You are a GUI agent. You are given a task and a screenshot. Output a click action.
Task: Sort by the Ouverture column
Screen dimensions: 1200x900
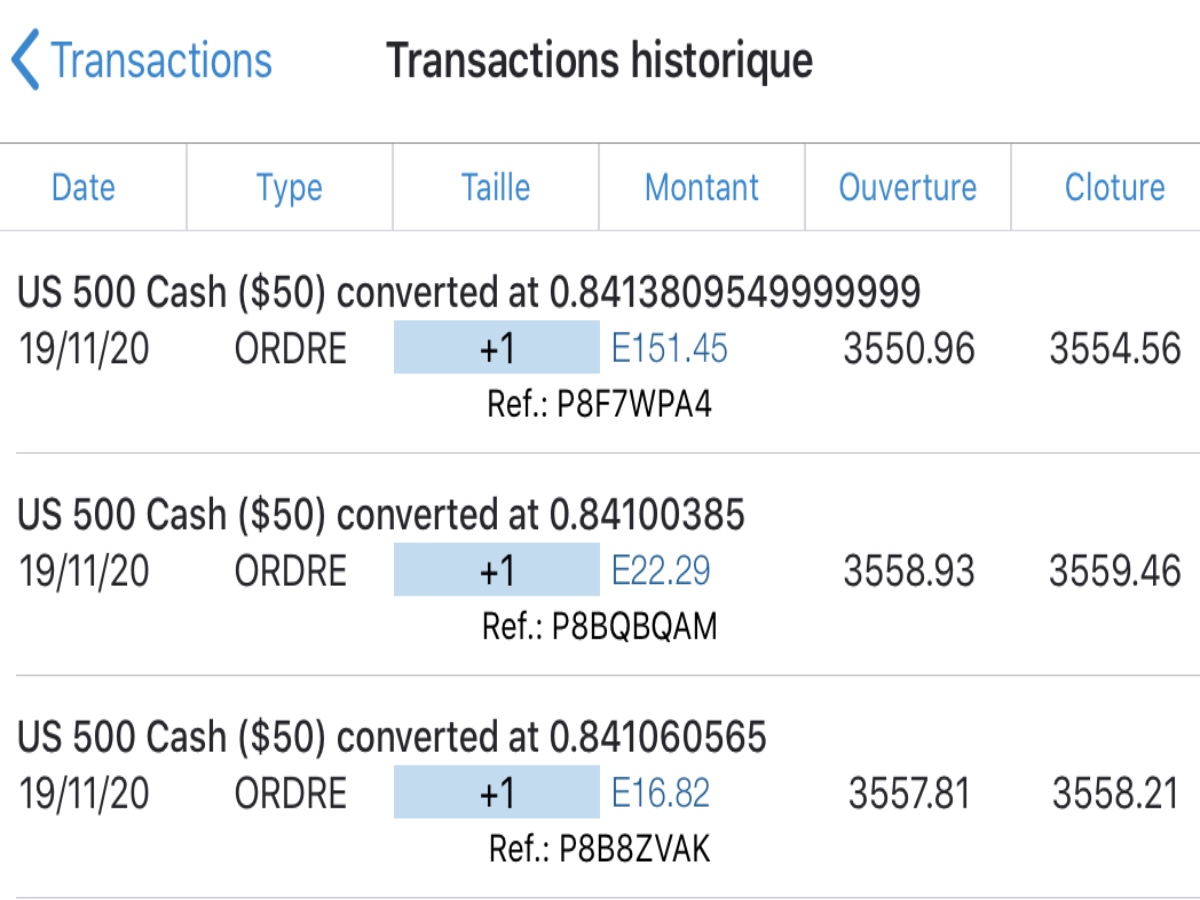tap(907, 188)
